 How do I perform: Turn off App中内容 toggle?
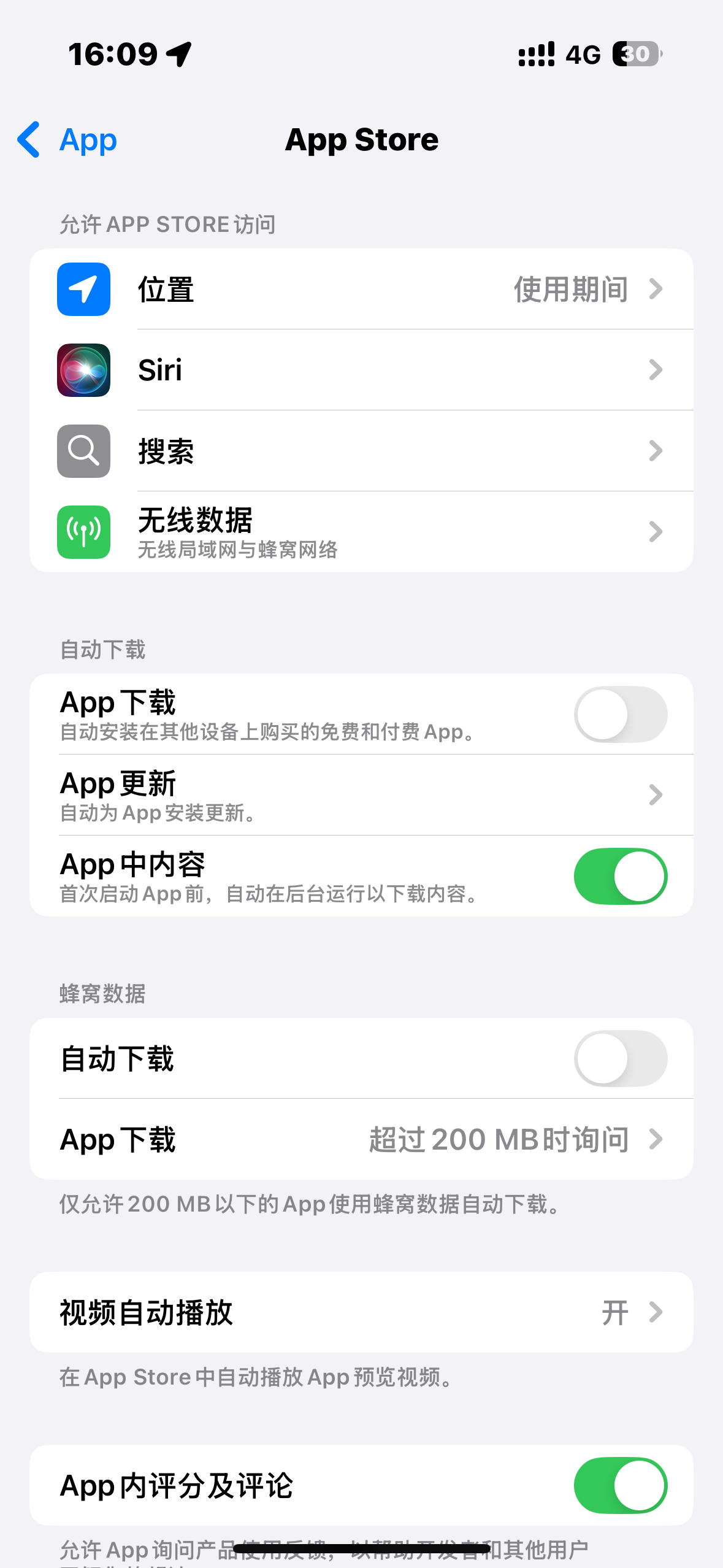click(x=620, y=876)
